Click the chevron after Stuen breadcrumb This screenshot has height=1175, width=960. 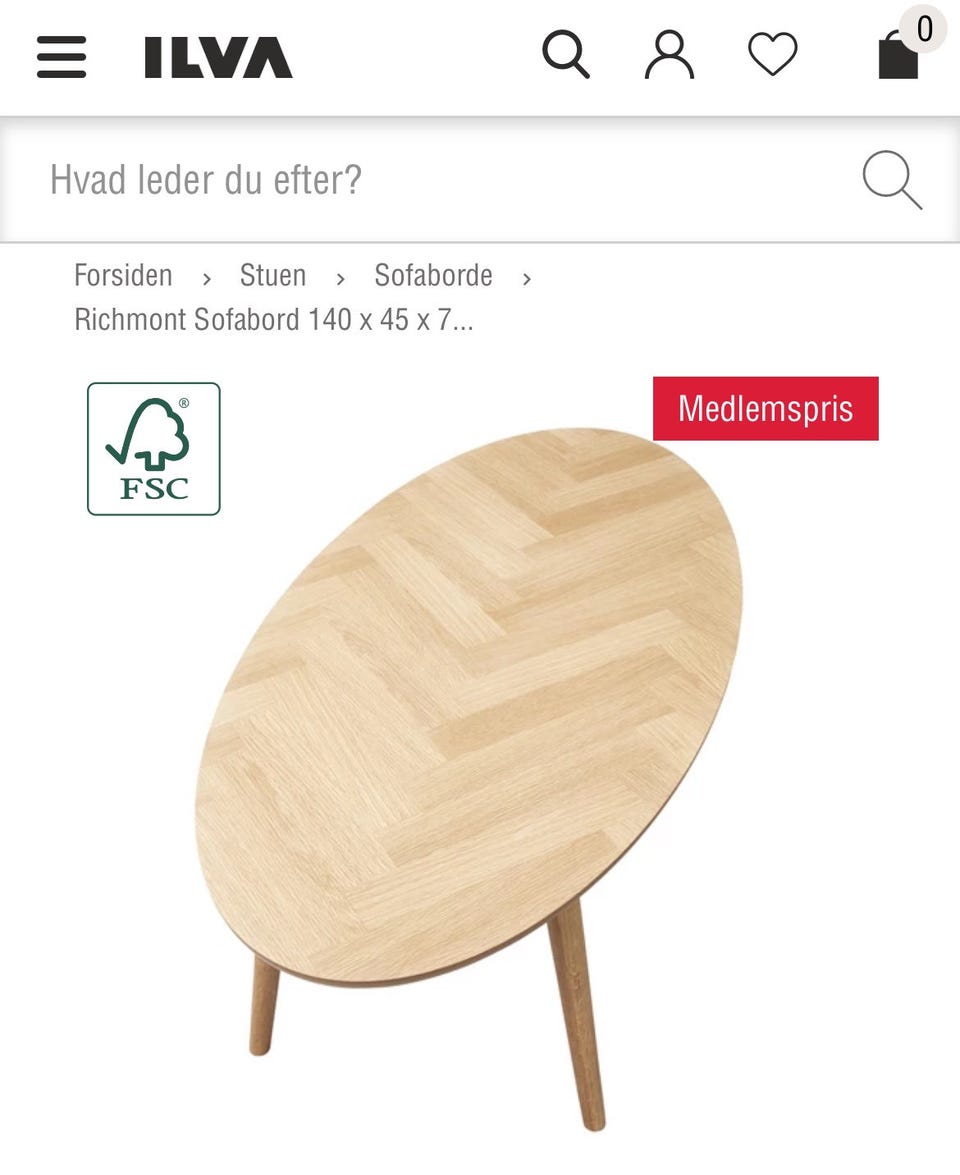[341, 277]
